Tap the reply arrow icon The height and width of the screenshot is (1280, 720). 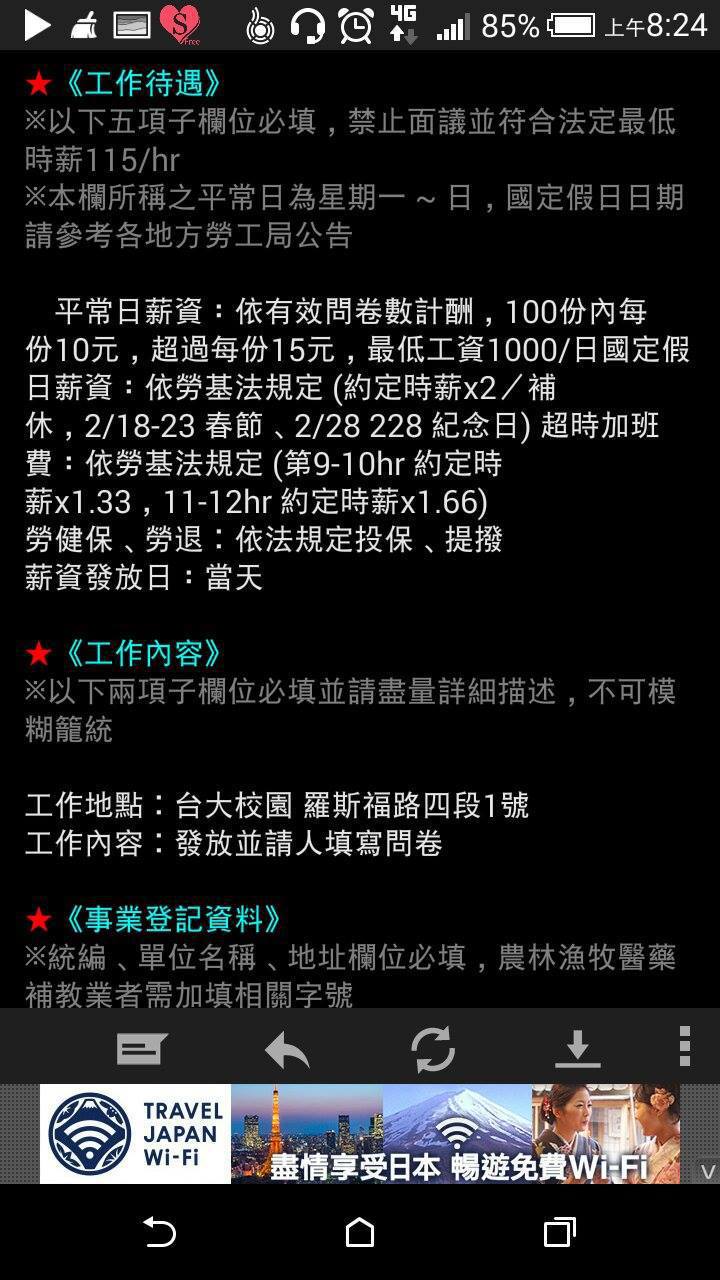(287, 1050)
